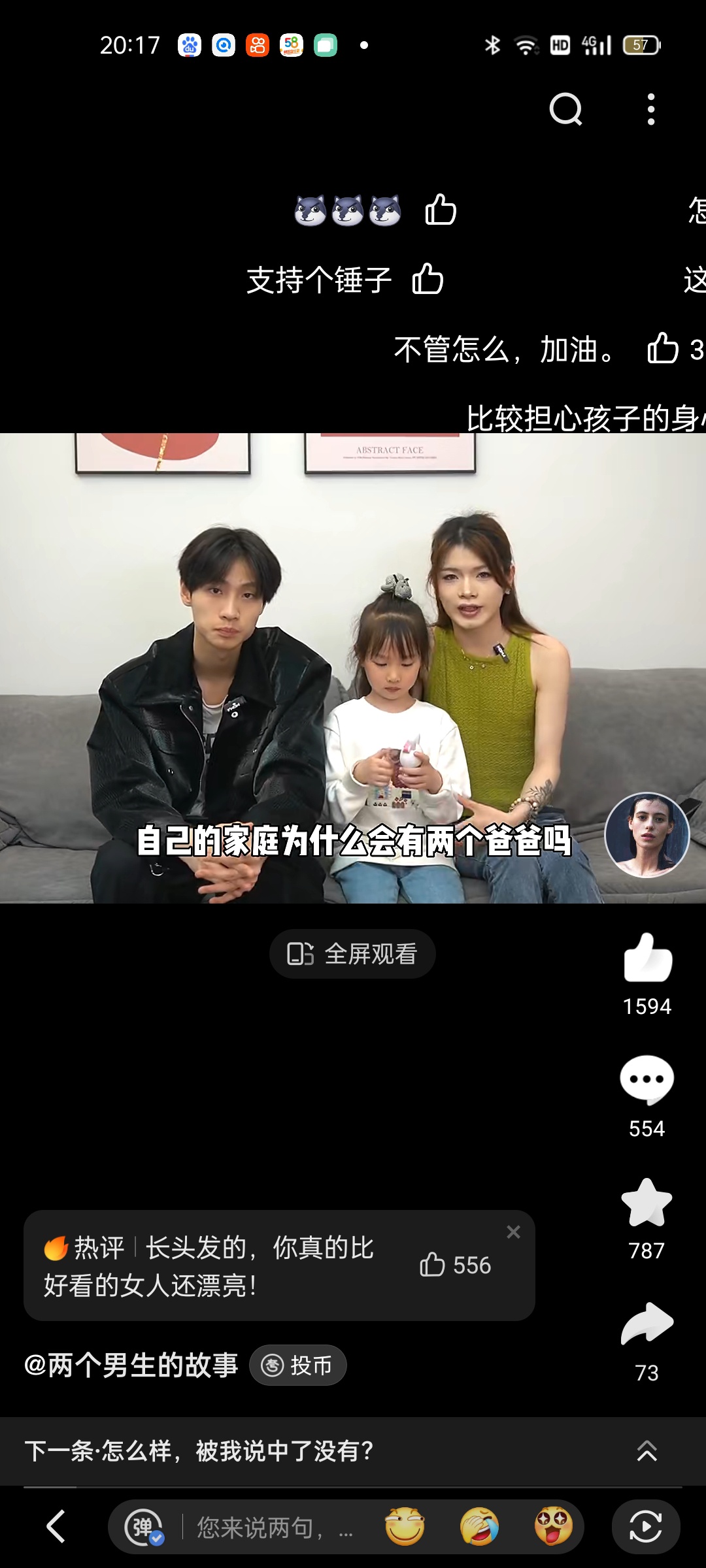Go back with the bottom arrow
The height and width of the screenshot is (1568, 706).
coord(56,1527)
